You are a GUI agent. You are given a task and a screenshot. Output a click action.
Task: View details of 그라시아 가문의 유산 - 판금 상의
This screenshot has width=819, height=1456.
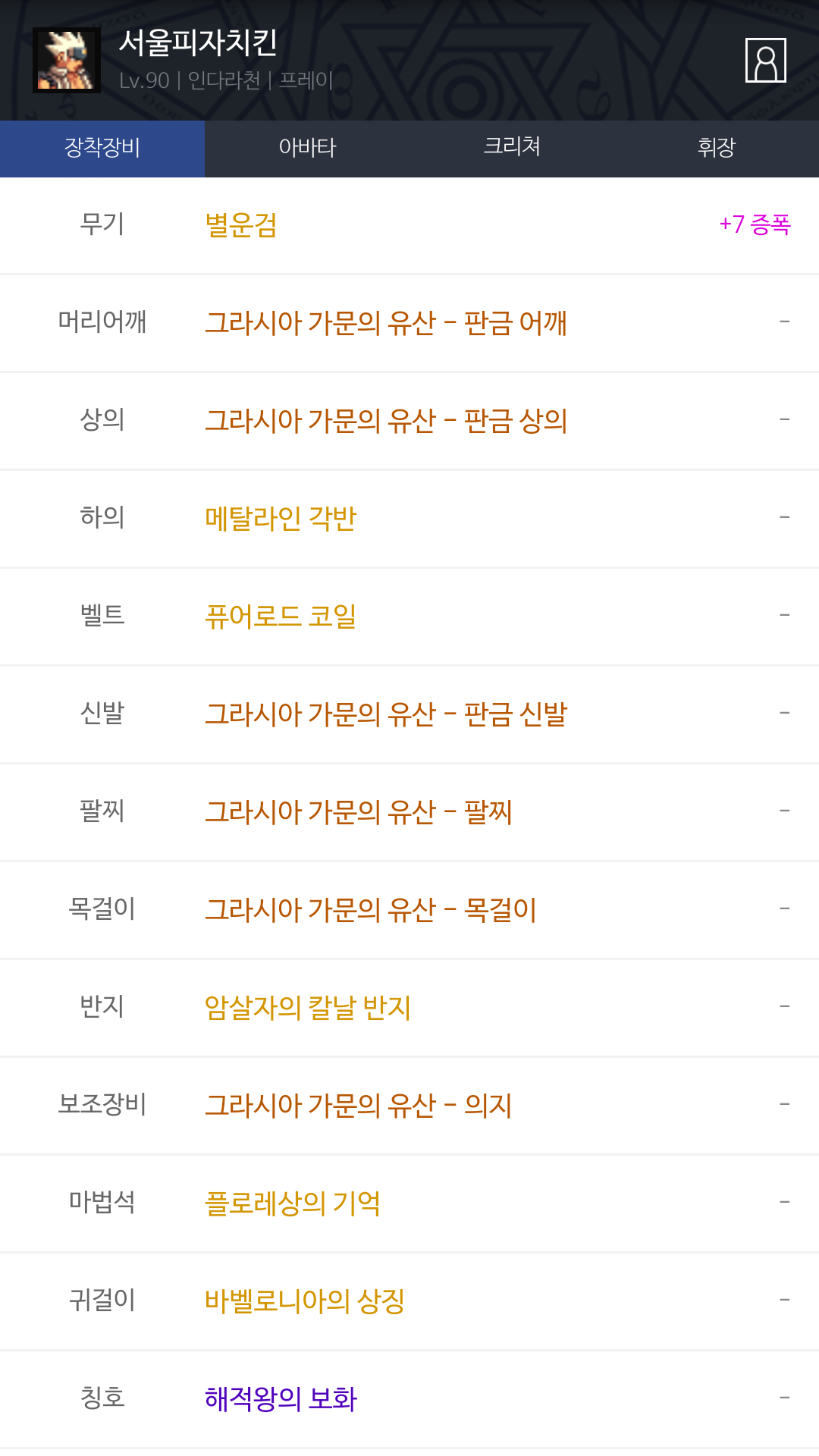tap(386, 421)
